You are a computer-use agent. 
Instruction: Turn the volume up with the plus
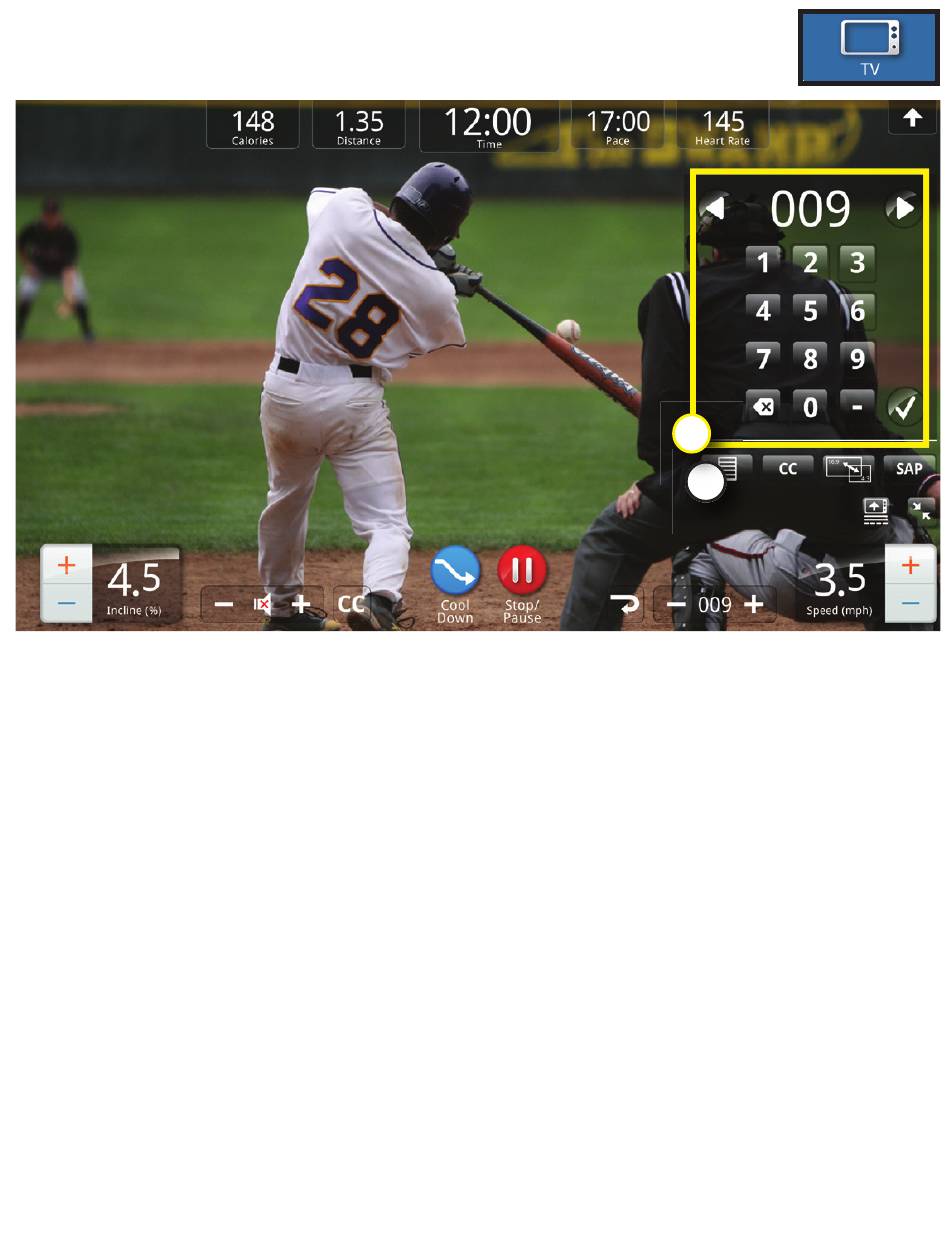(x=301, y=605)
